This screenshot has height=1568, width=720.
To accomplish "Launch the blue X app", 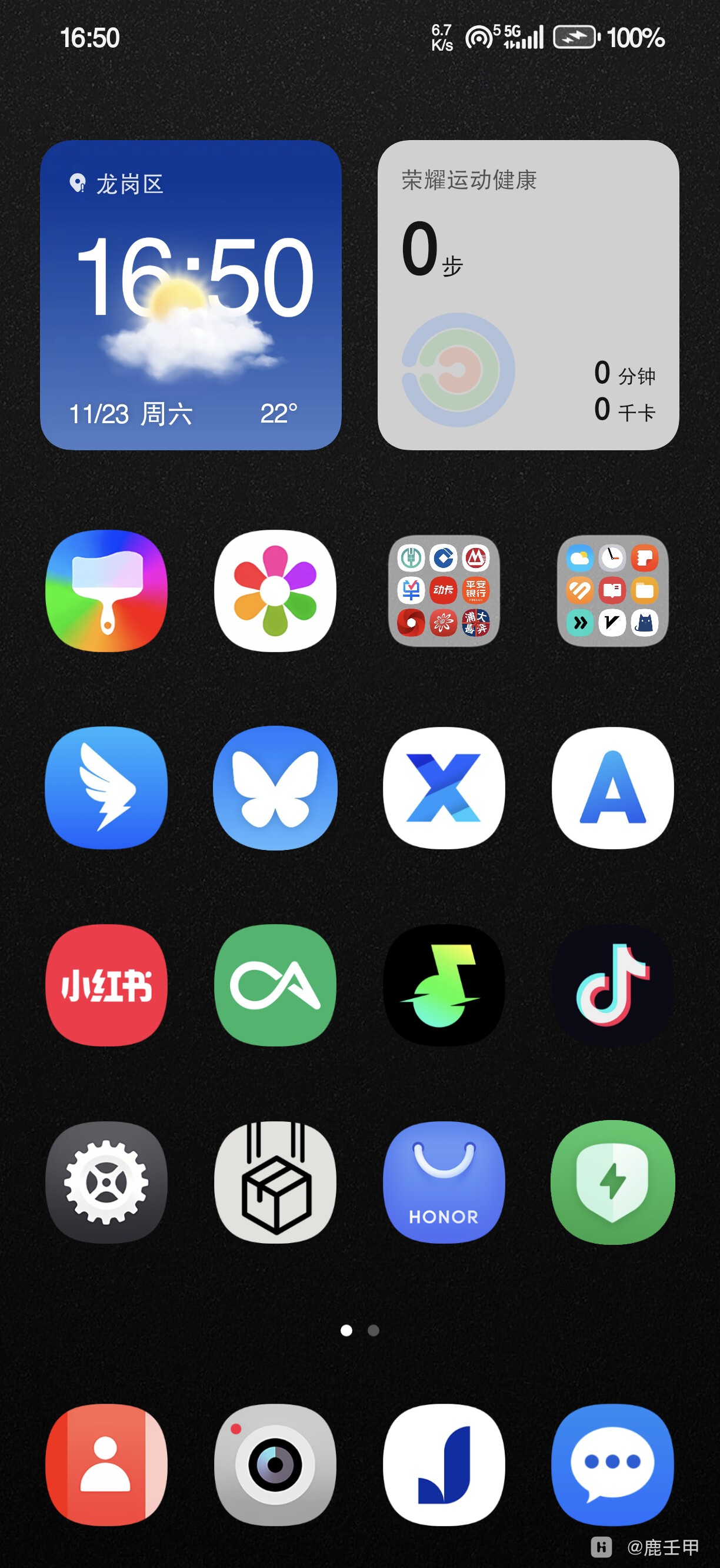I will point(444,788).
